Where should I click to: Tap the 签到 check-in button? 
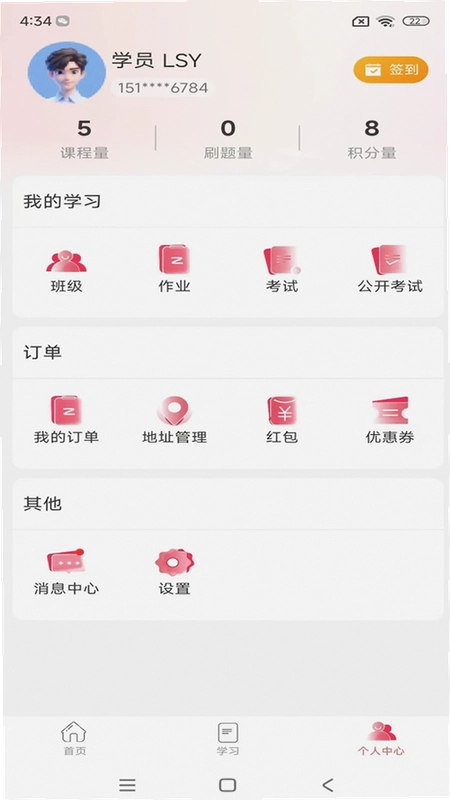pos(391,70)
